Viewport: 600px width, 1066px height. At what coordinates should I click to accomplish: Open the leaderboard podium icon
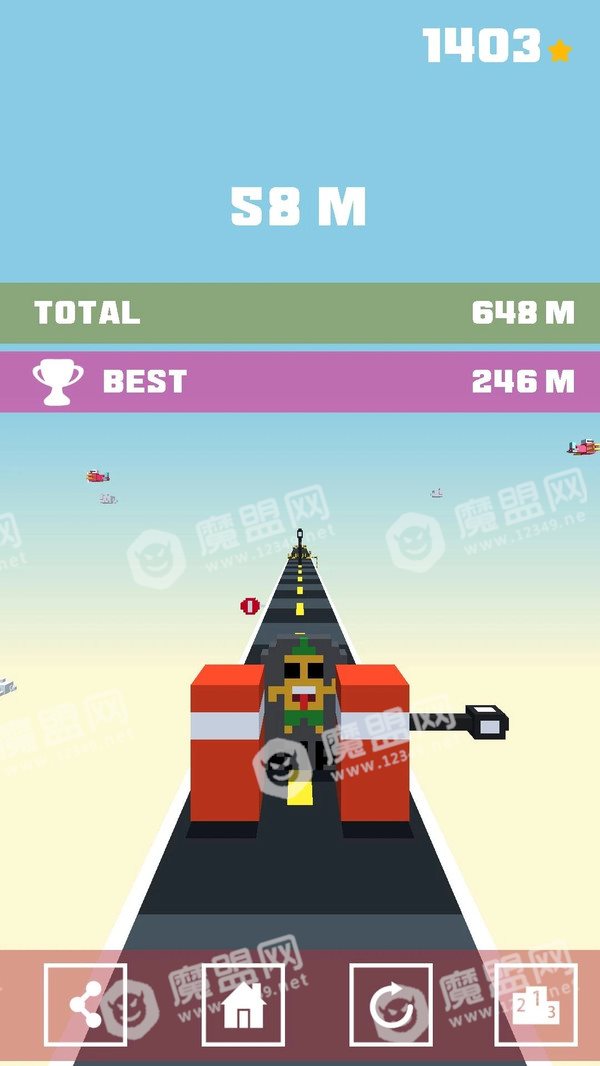[x=536, y=1004]
